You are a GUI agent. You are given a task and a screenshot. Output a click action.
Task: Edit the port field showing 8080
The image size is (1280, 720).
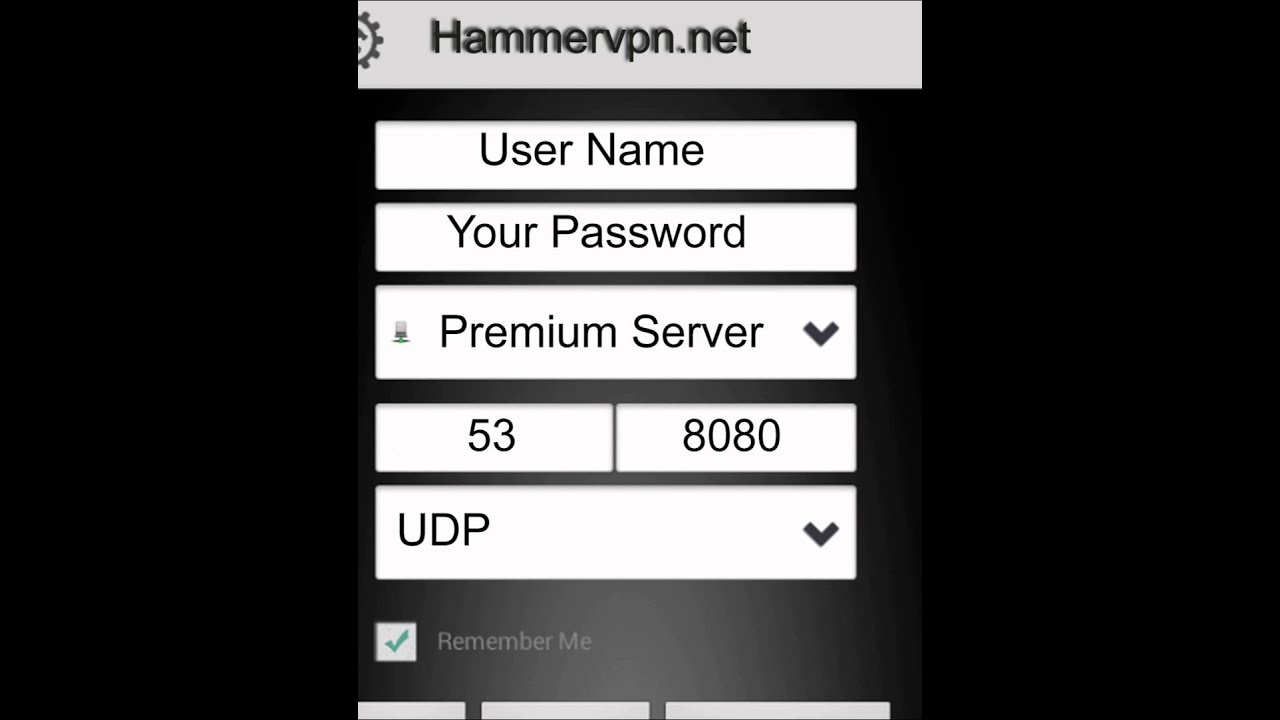(736, 437)
